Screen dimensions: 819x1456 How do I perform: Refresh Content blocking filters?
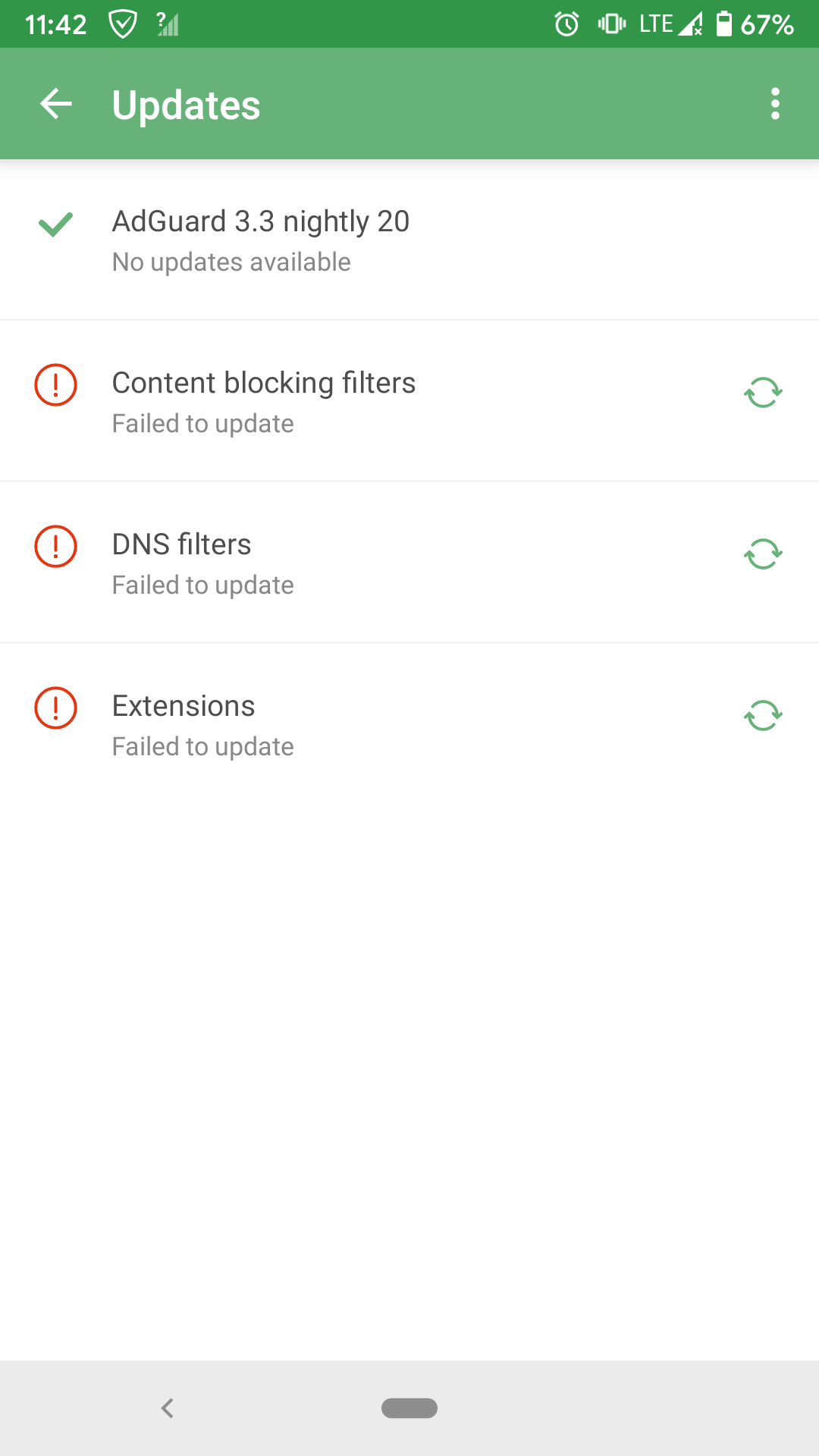tap(763, 393)
